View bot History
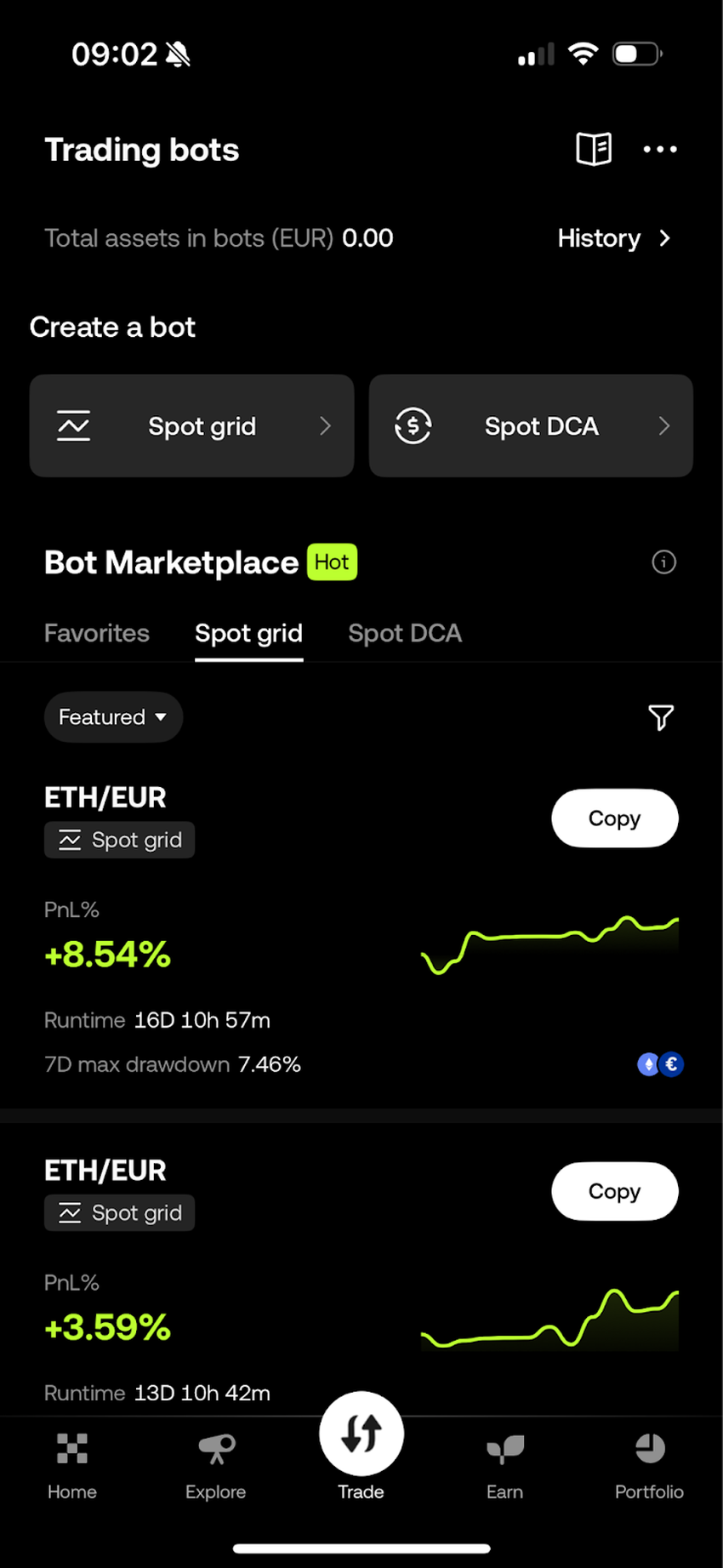The image size is (723, 1568). click(613, 238)
